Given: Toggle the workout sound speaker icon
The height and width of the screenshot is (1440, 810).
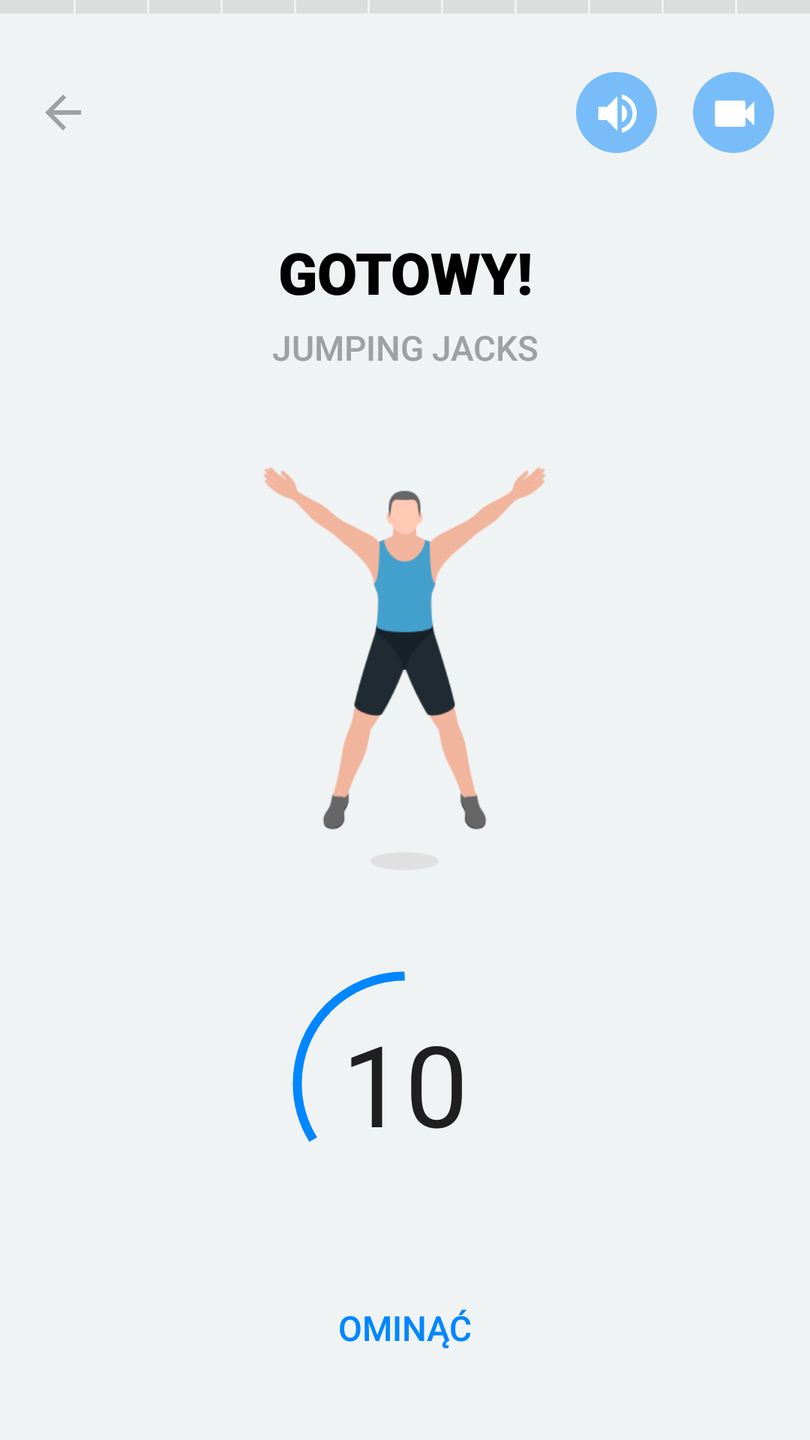Looking at the screenshot, I should (x=616, y=113).
